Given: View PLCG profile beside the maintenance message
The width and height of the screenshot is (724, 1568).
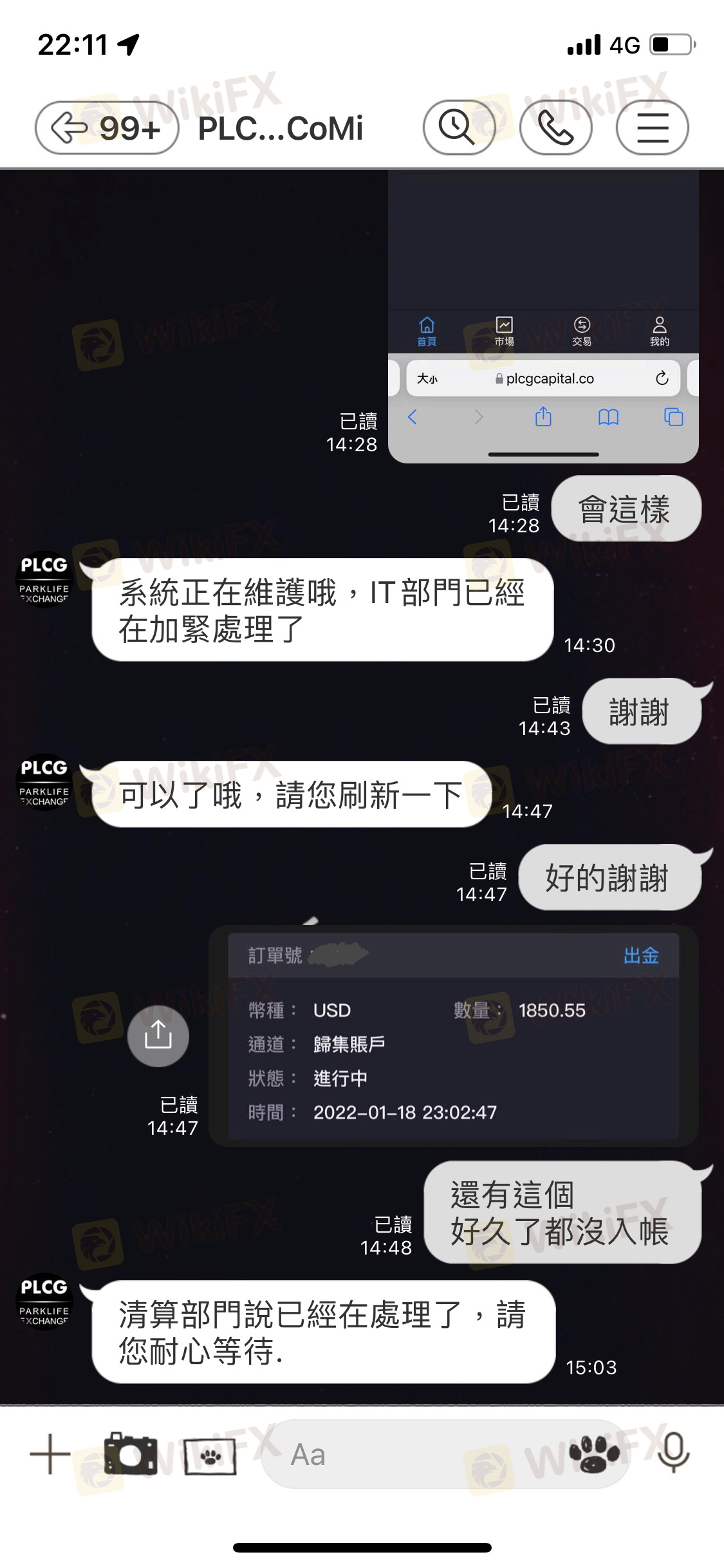Looking at the screenshot, I should 44,579.
